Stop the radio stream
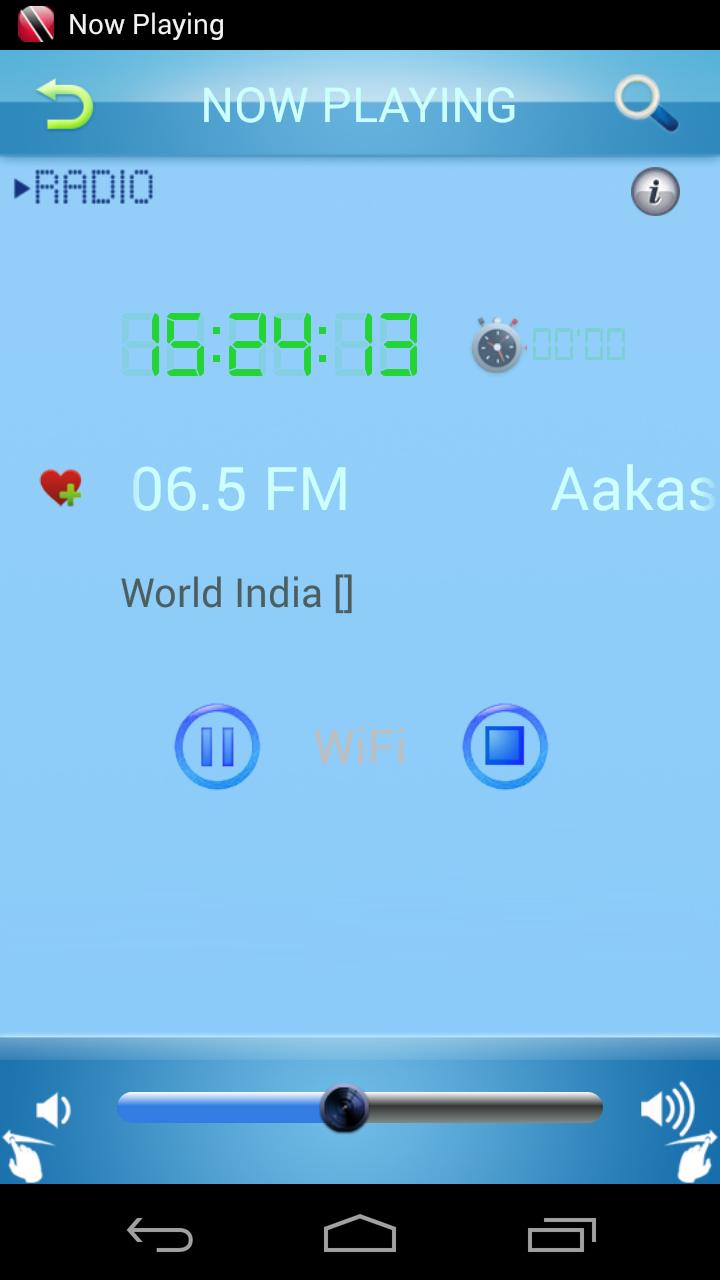The width and height of the screenshot is (720, 1280). tap(505, 746)
